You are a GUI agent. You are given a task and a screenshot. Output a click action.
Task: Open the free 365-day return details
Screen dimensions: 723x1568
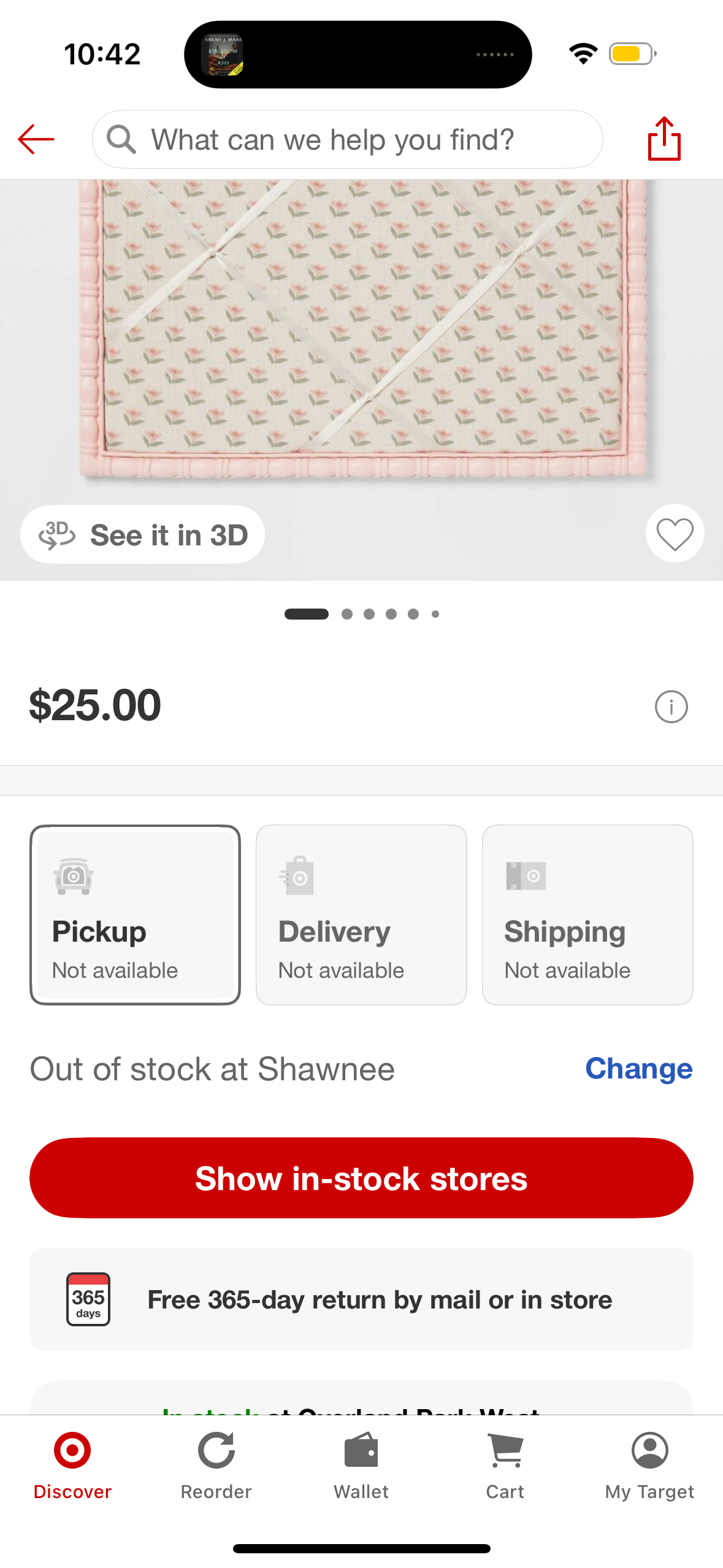[x=361, y=1299]
